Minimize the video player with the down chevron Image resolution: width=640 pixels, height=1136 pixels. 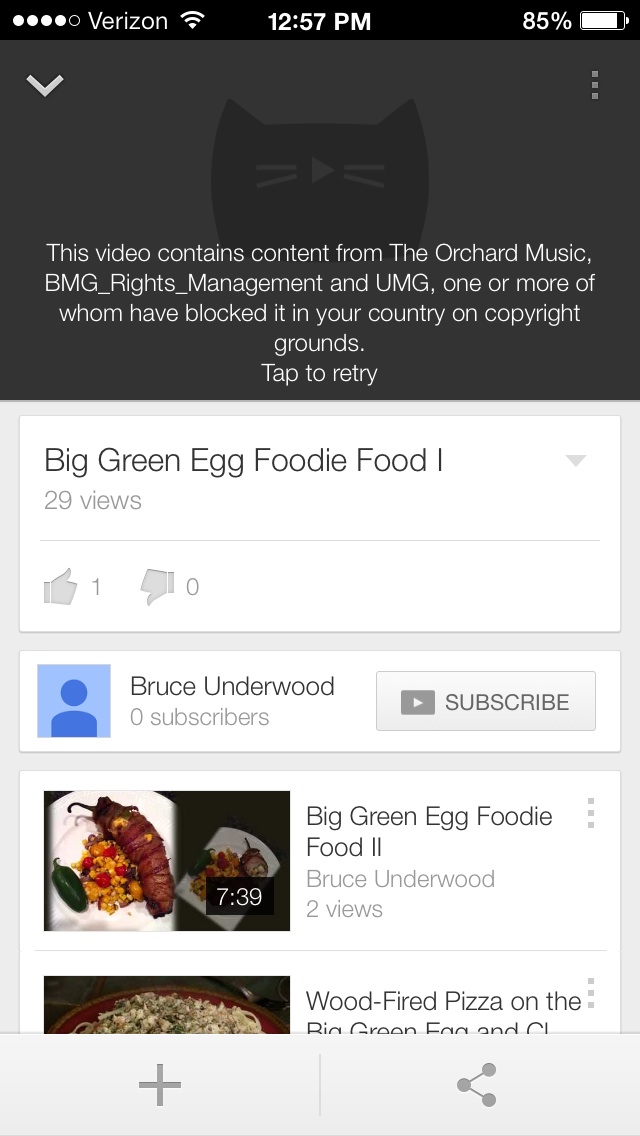[x=45, y=86]
